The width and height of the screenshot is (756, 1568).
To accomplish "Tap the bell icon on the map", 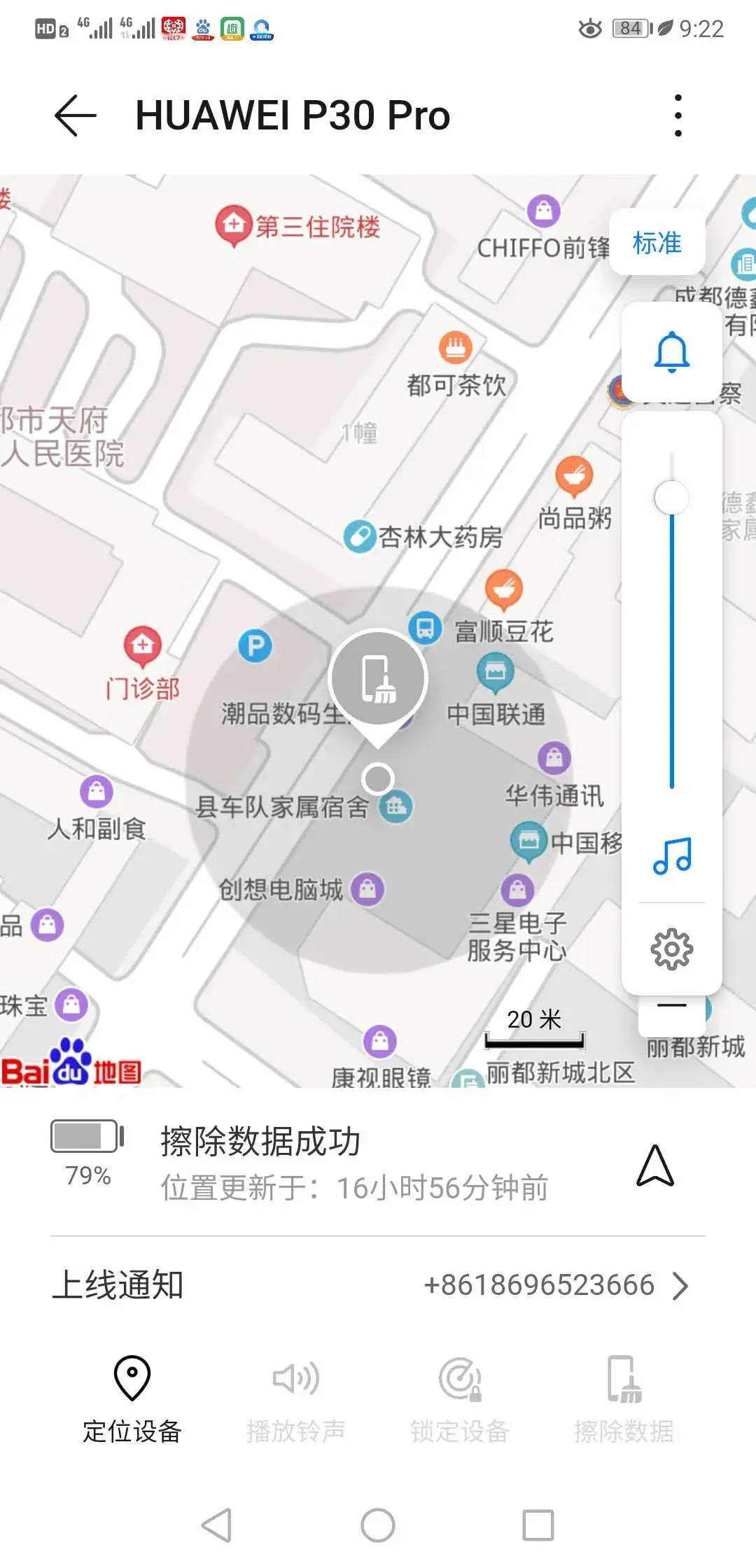I will point(671,352).
